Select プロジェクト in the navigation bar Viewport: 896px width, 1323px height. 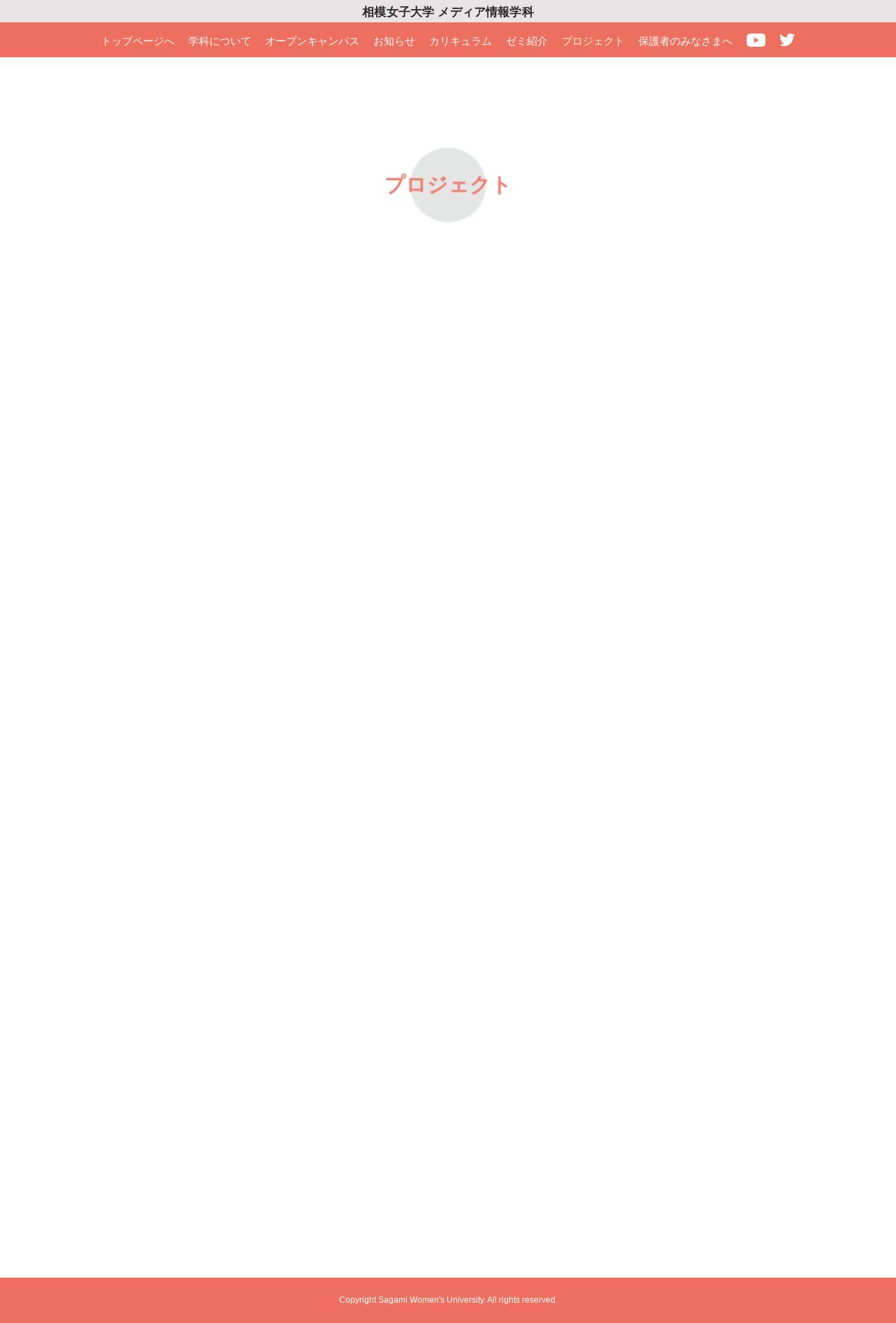(x=592, y=41)
